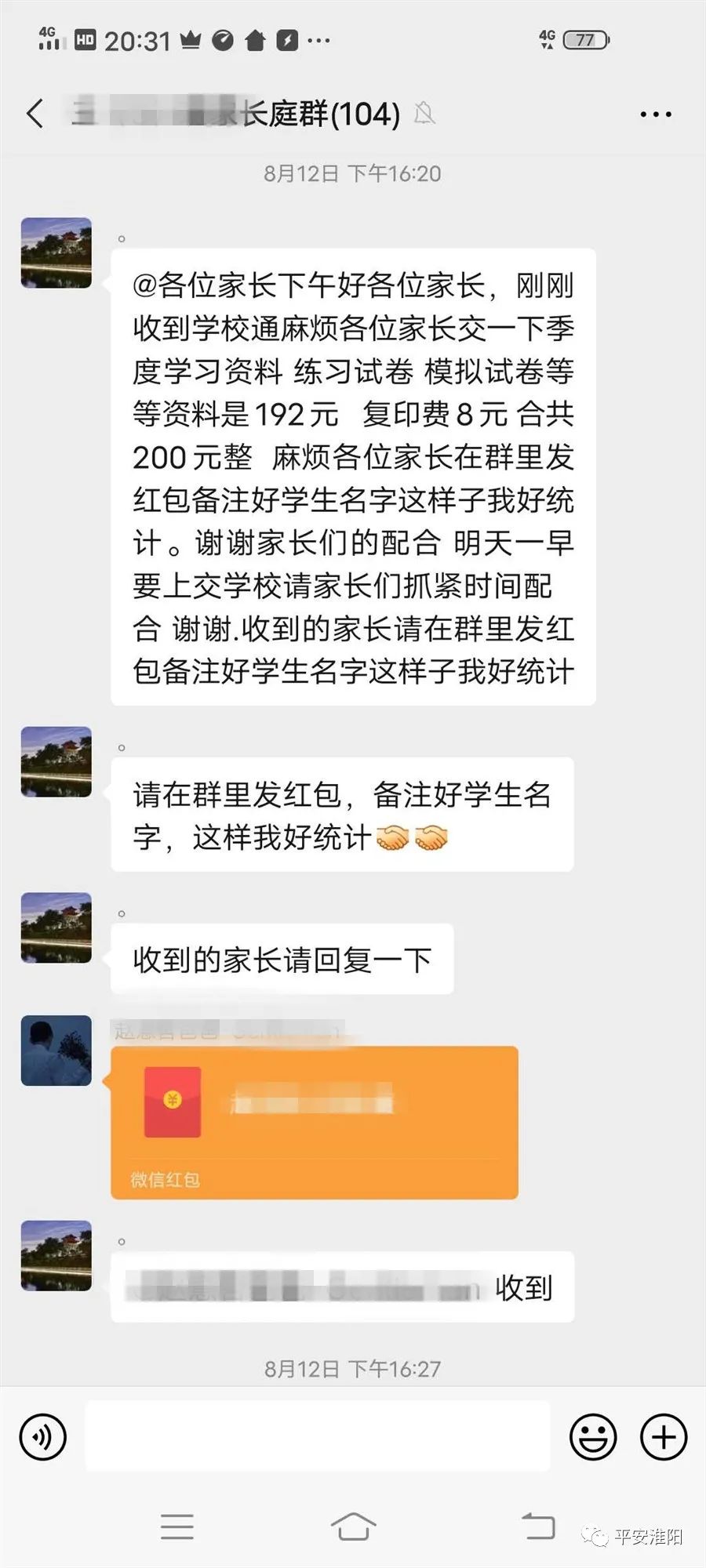Focus the message text field
This screenshot has width=706, height=1568.
(317, 1436)
